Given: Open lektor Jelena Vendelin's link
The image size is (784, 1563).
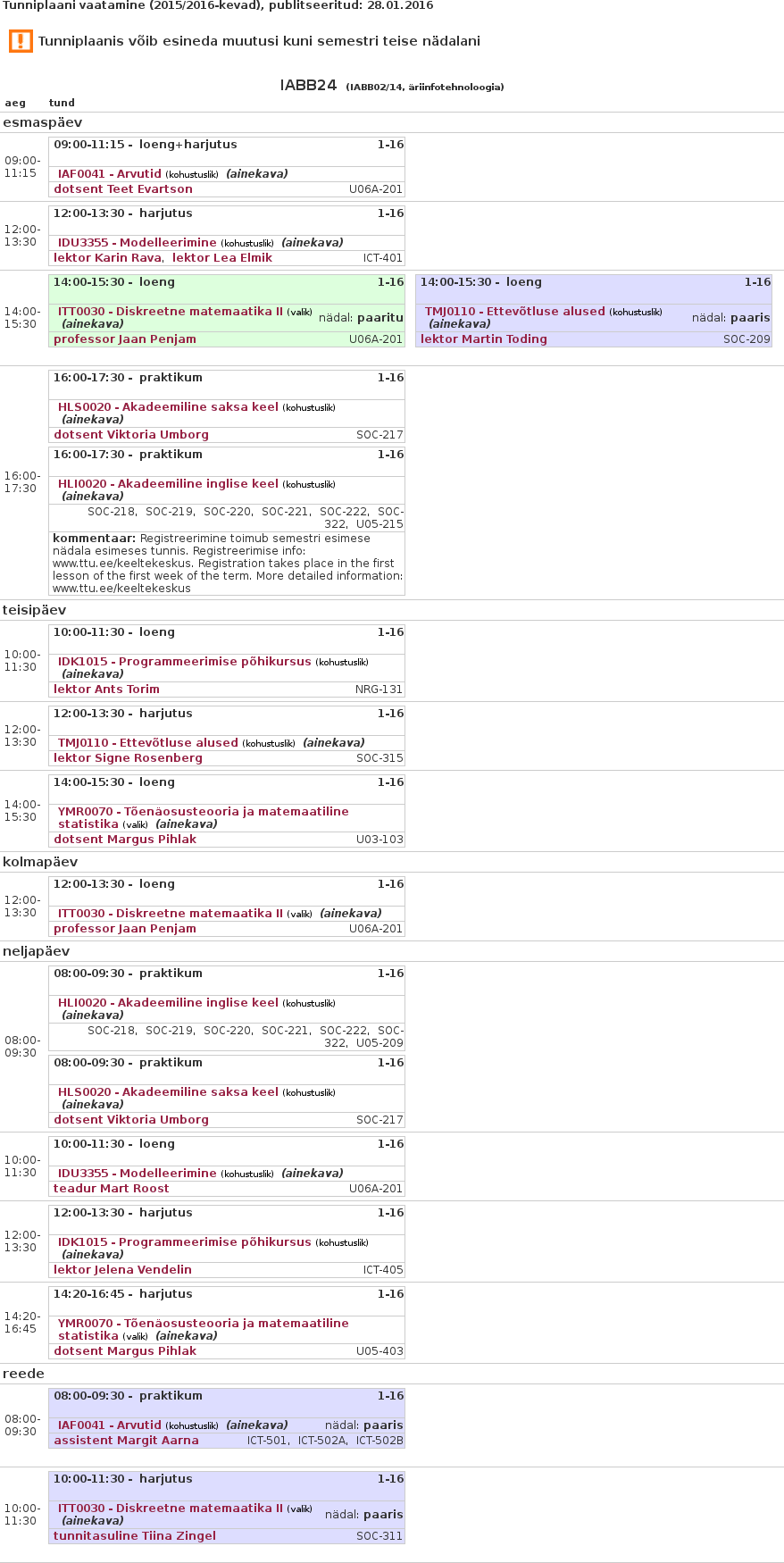Looking at the screenshot, I should (122, 1270).
